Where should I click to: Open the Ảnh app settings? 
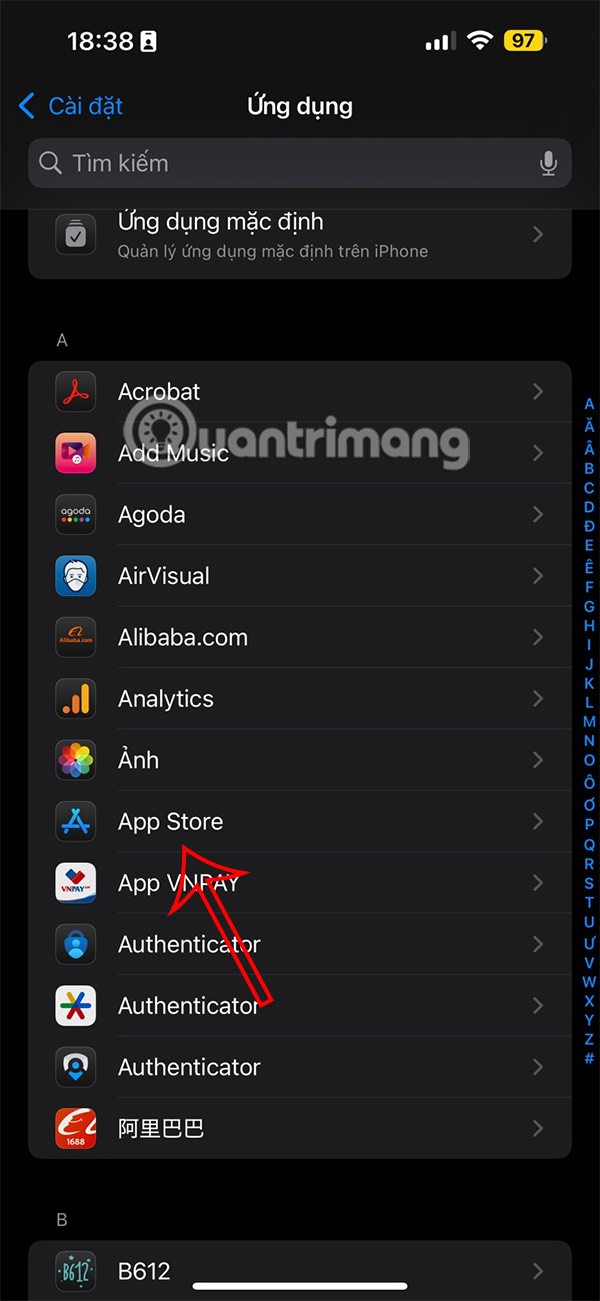[300, 760]
